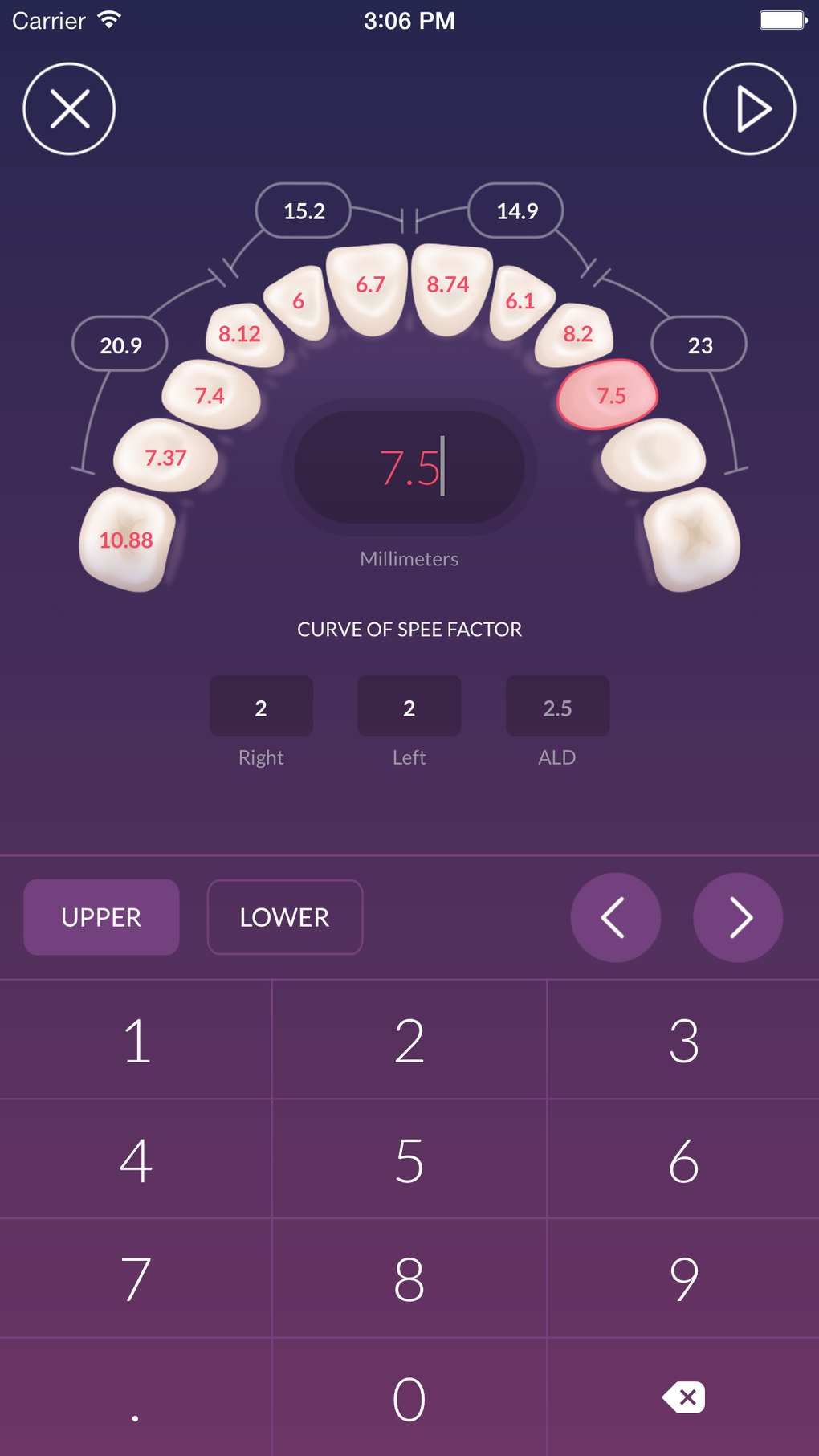Advance to the next tooth with right chevron

click(x=737, y=916)
